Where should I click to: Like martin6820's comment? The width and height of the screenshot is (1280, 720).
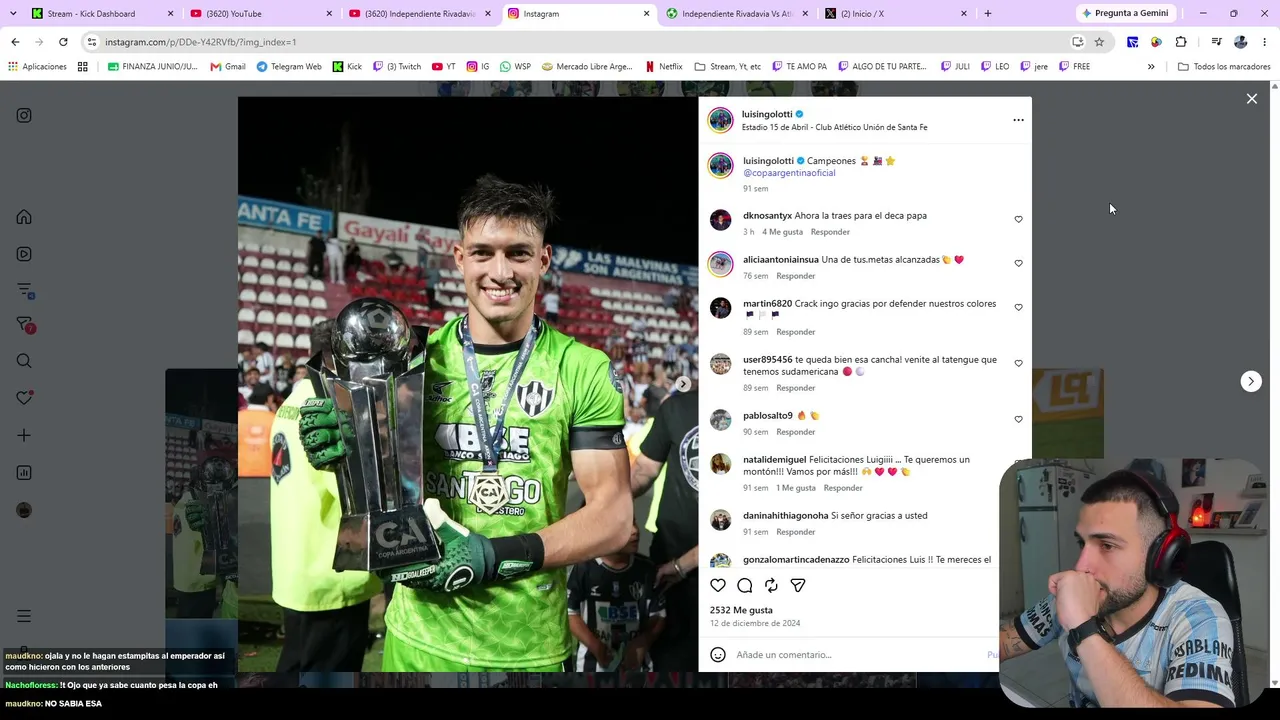point(1018,307)
